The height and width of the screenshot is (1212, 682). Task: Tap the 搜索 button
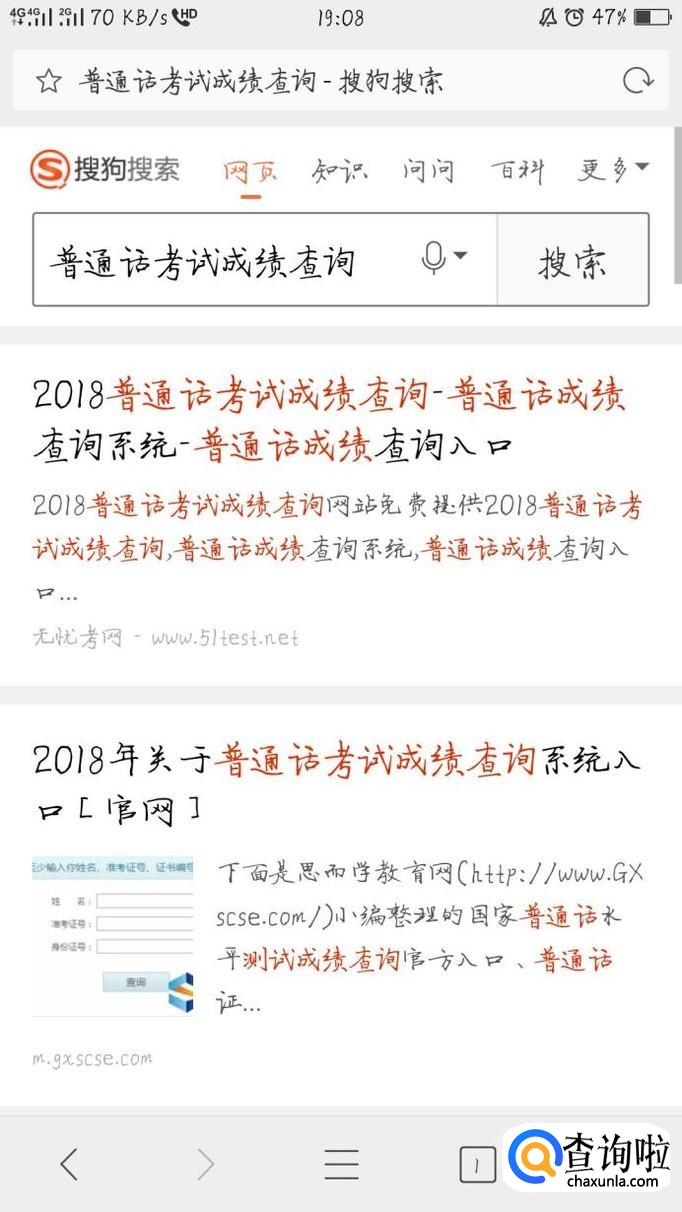pyautogui.click(x=572, y=260)
